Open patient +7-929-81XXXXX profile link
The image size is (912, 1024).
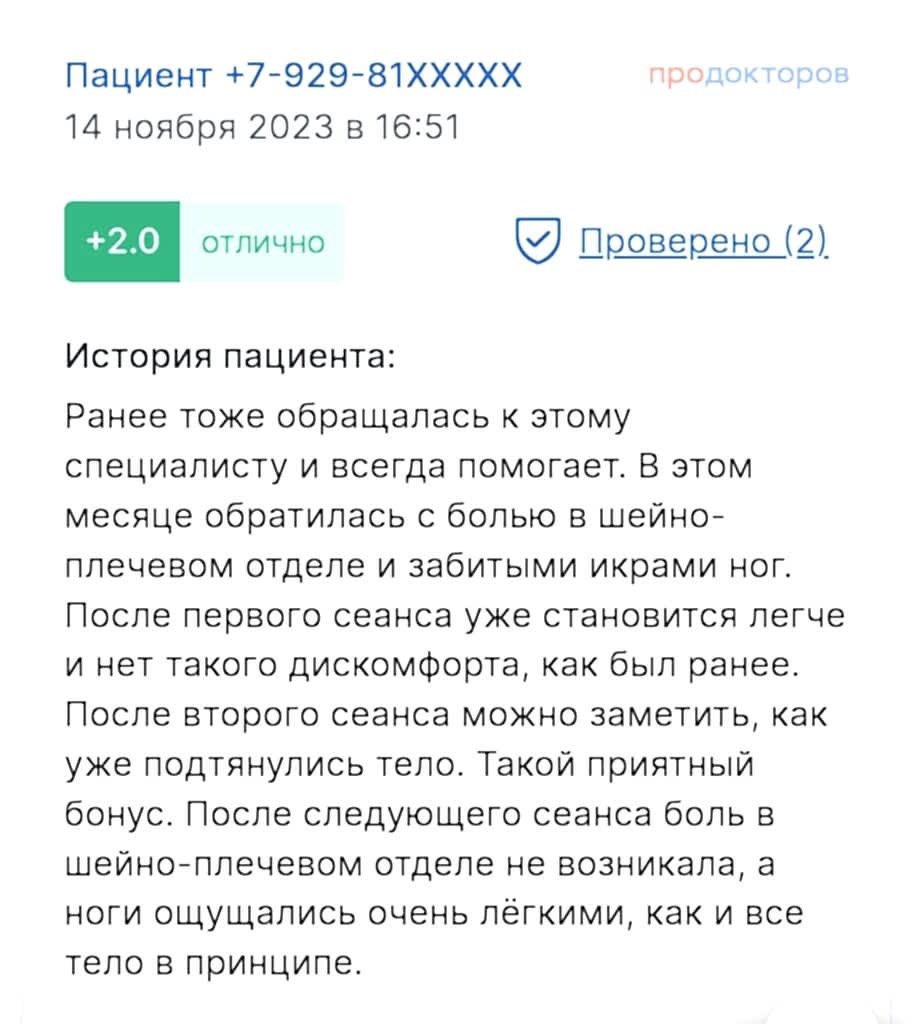[293, 75]
